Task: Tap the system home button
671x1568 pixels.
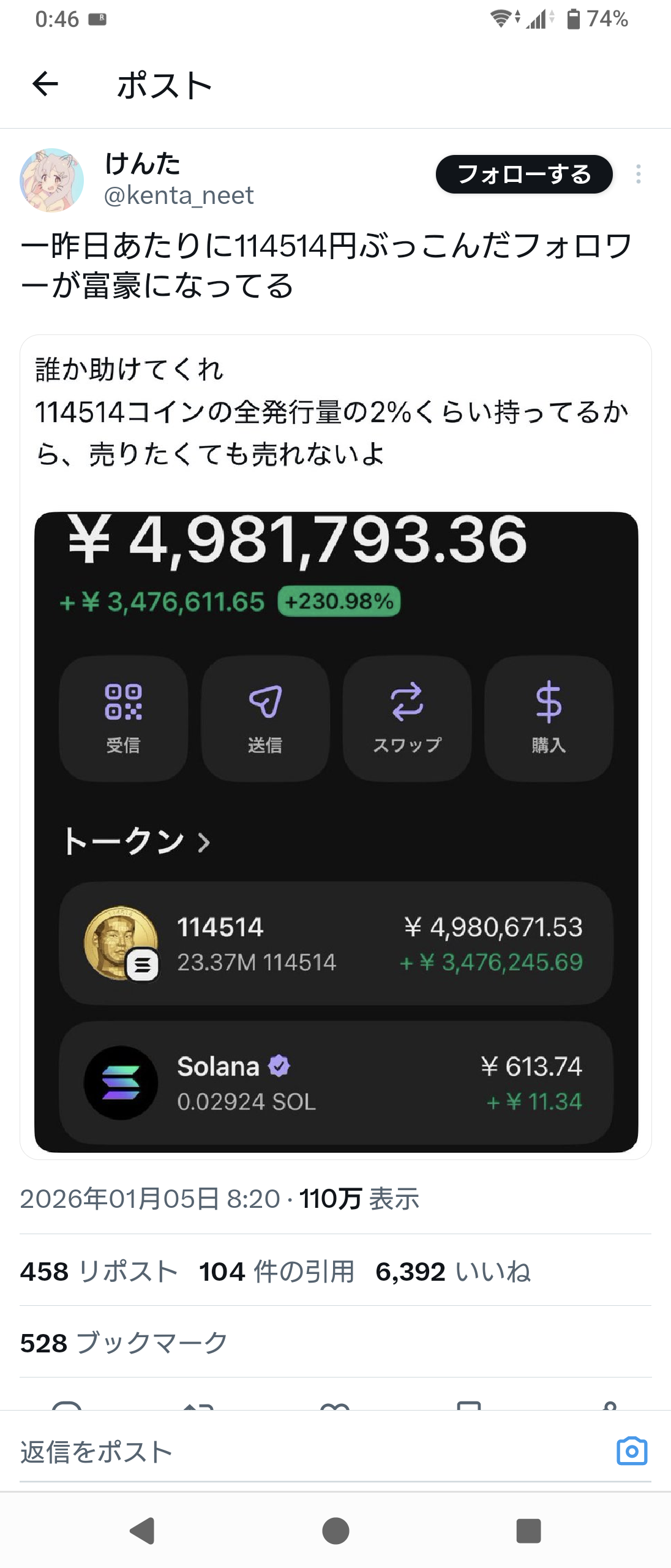Action: pos(335,1531)
